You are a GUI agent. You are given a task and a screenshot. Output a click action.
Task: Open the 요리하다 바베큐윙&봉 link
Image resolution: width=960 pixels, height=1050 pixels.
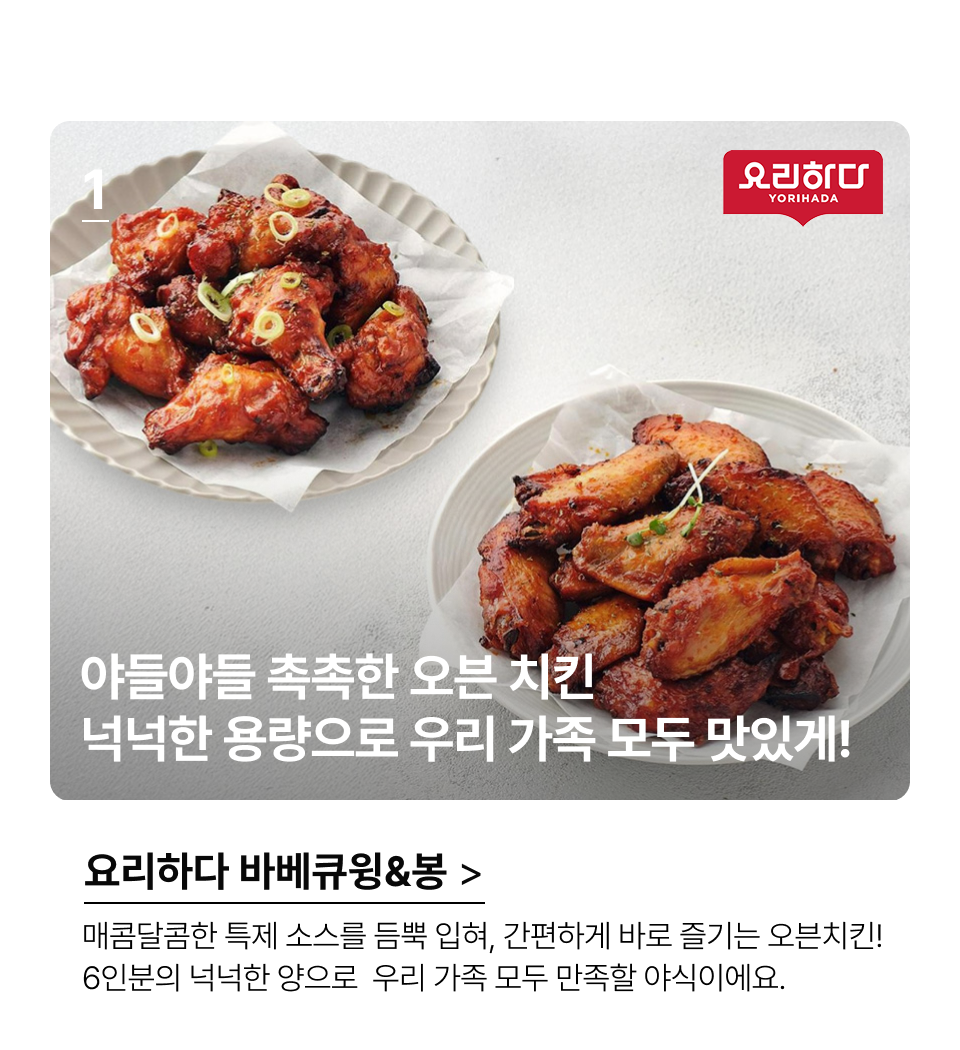(x=283, y=873)
